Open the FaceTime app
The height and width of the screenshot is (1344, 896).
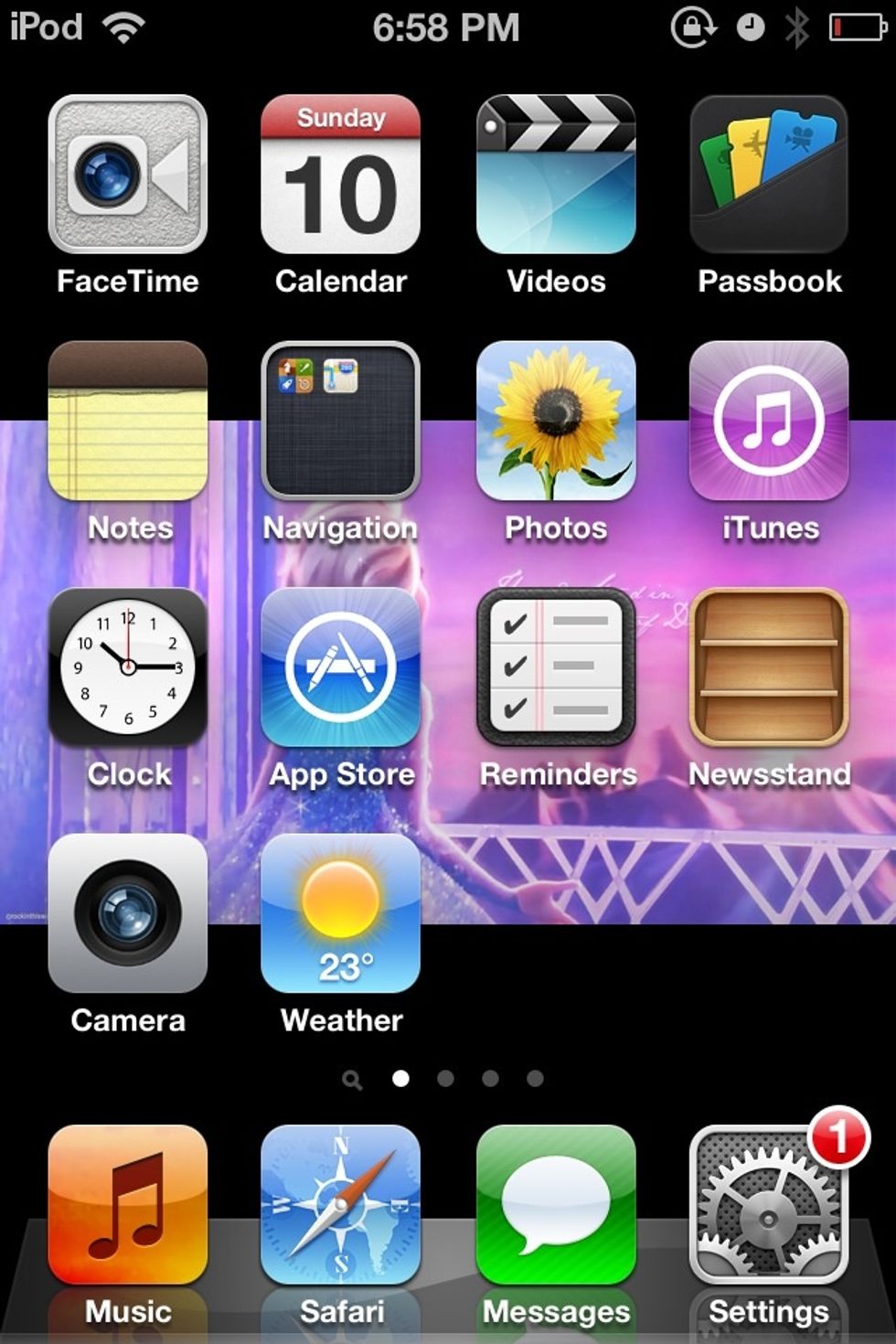coord(128,174)
